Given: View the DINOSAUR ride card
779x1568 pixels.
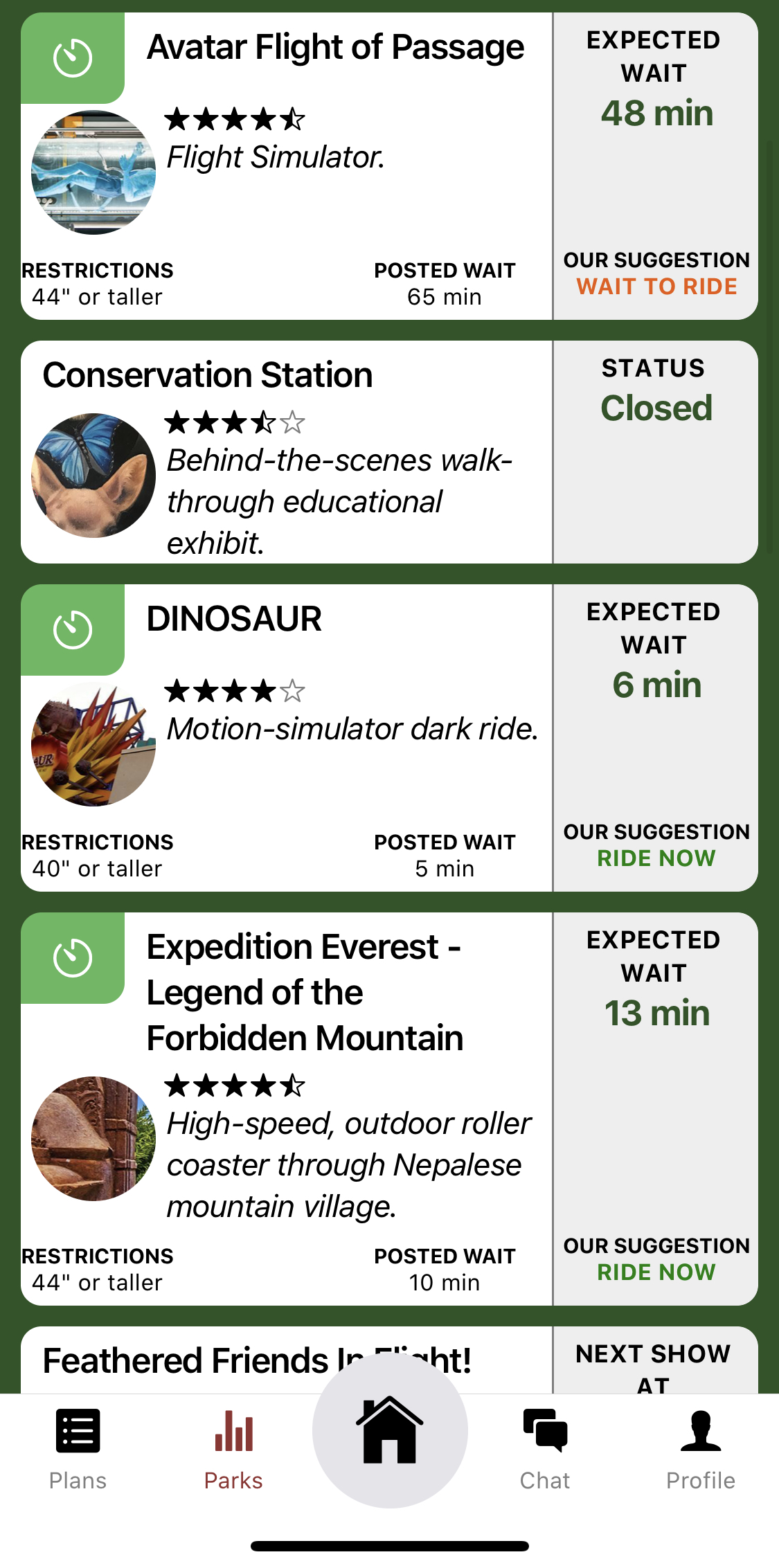Looking at the screenshot, I should [x=234, y=620].
